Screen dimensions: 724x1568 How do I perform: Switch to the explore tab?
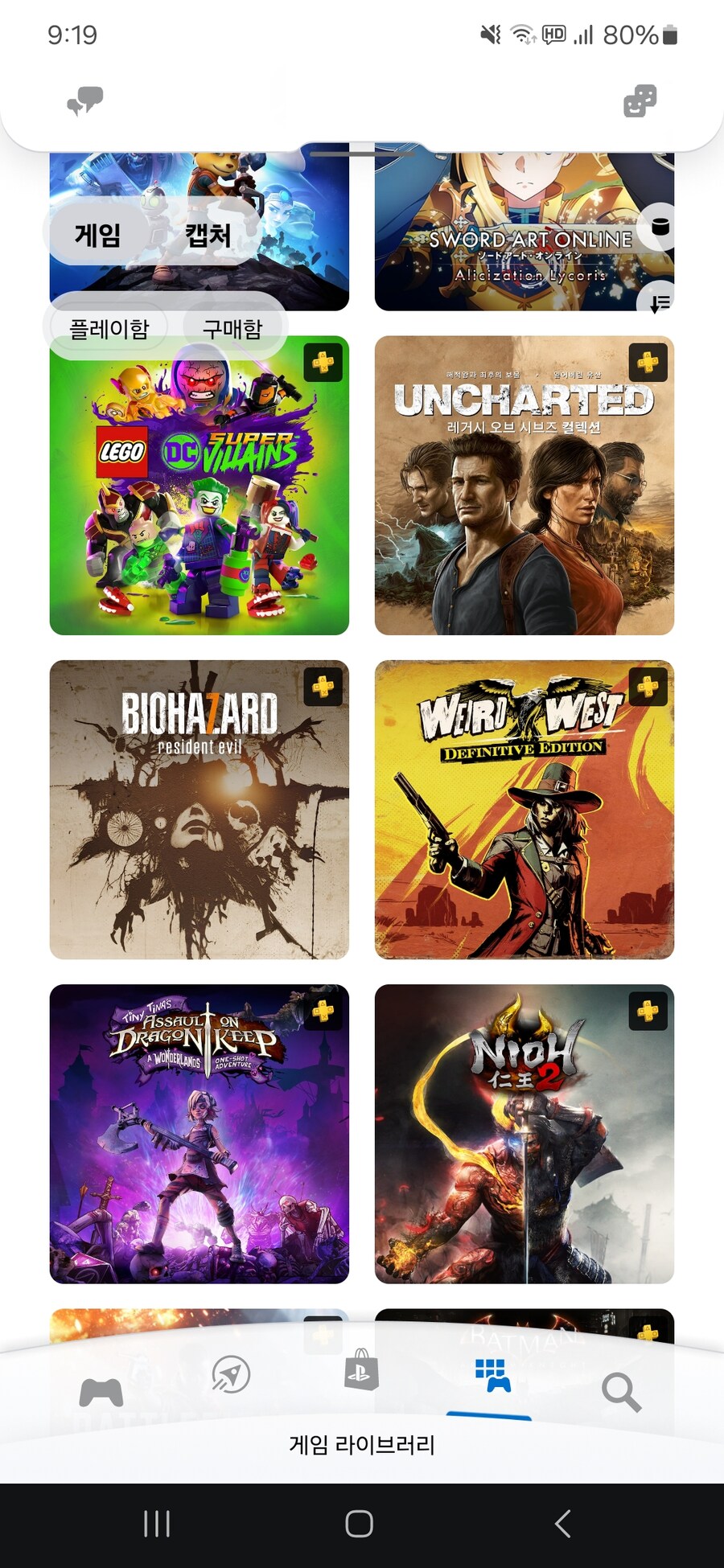point(231,1375)
